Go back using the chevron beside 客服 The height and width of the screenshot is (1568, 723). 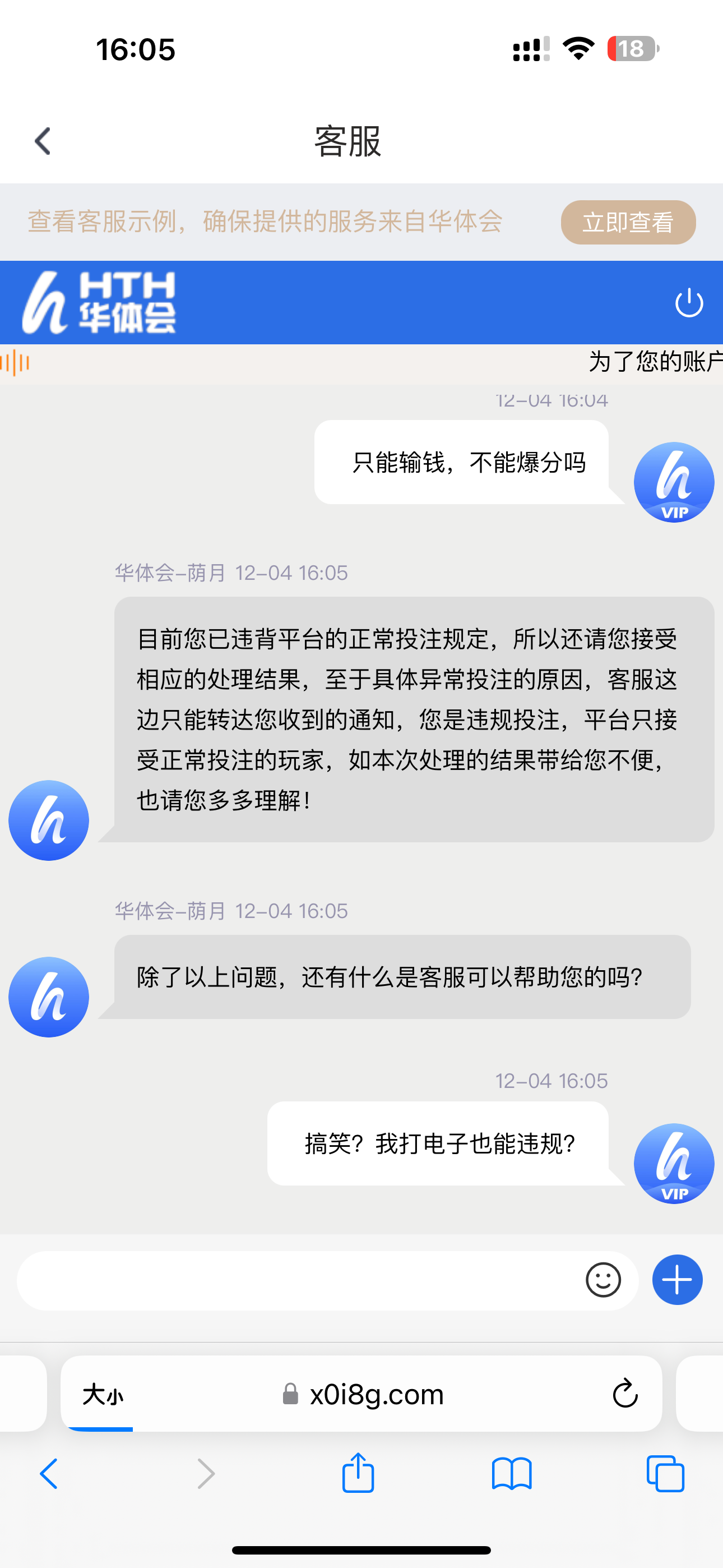(41, 141)
